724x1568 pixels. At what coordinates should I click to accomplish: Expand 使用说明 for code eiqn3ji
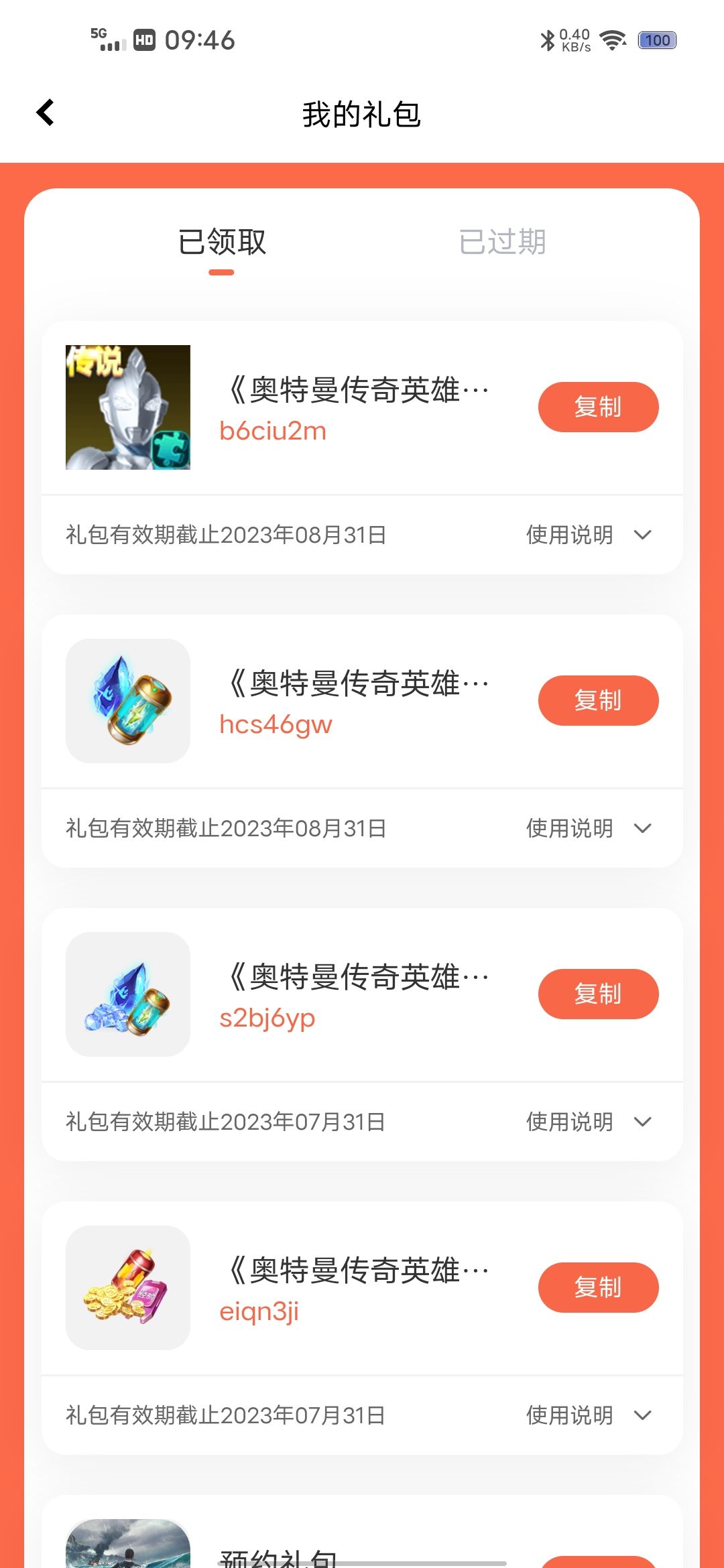click(589, 1415)
